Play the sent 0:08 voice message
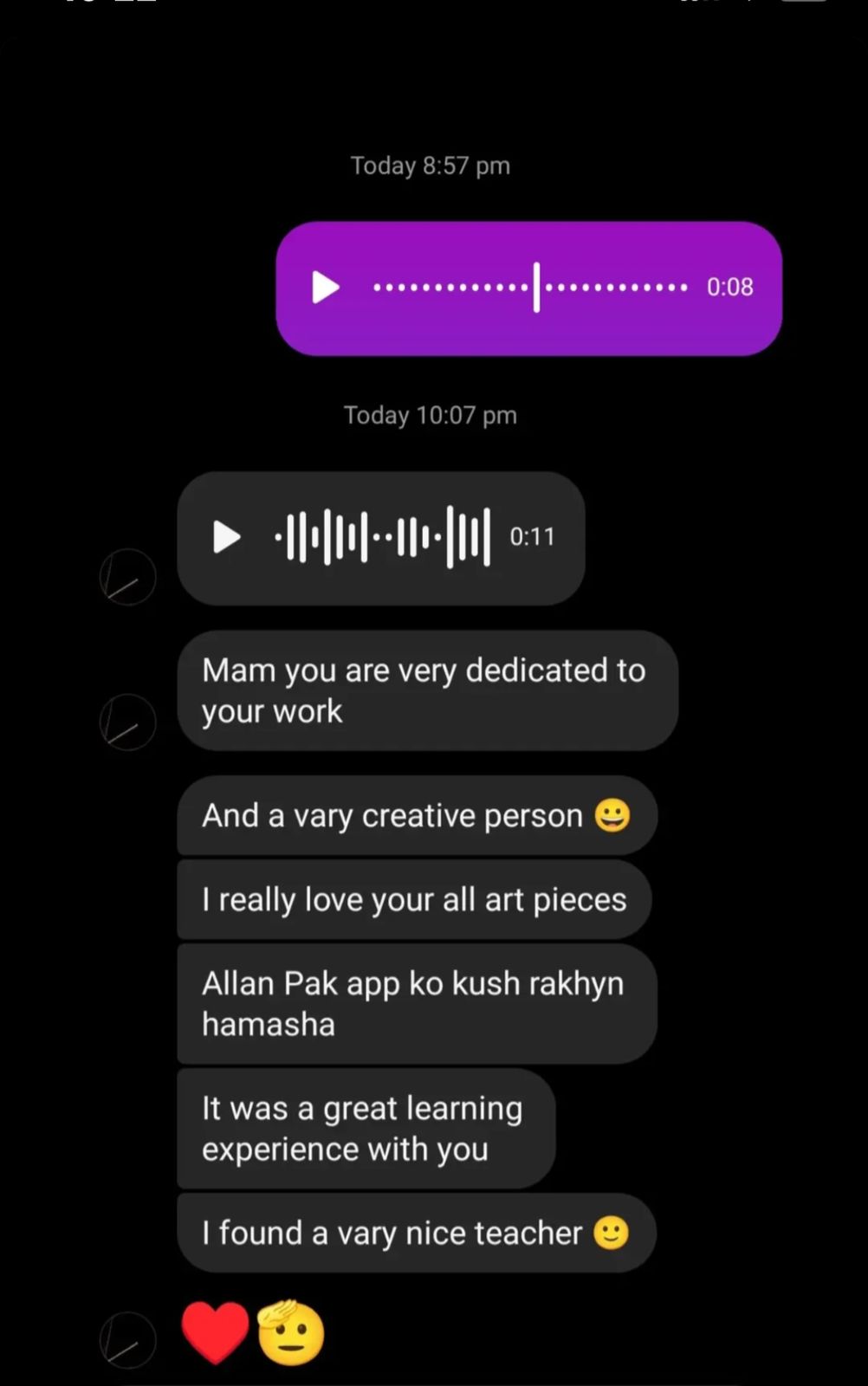This screenshot has height=1386, width=868. pos(325,287)
